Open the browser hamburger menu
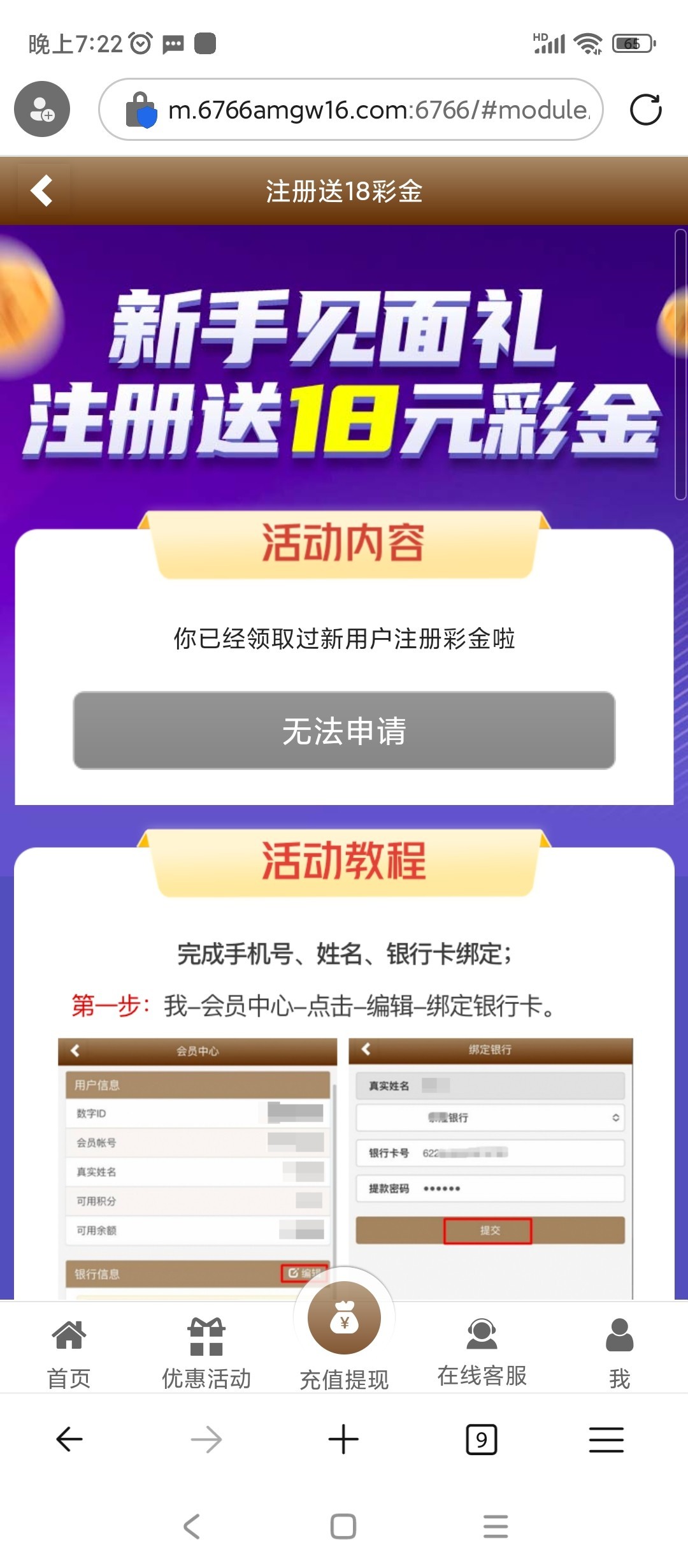 coord(606,1439)
